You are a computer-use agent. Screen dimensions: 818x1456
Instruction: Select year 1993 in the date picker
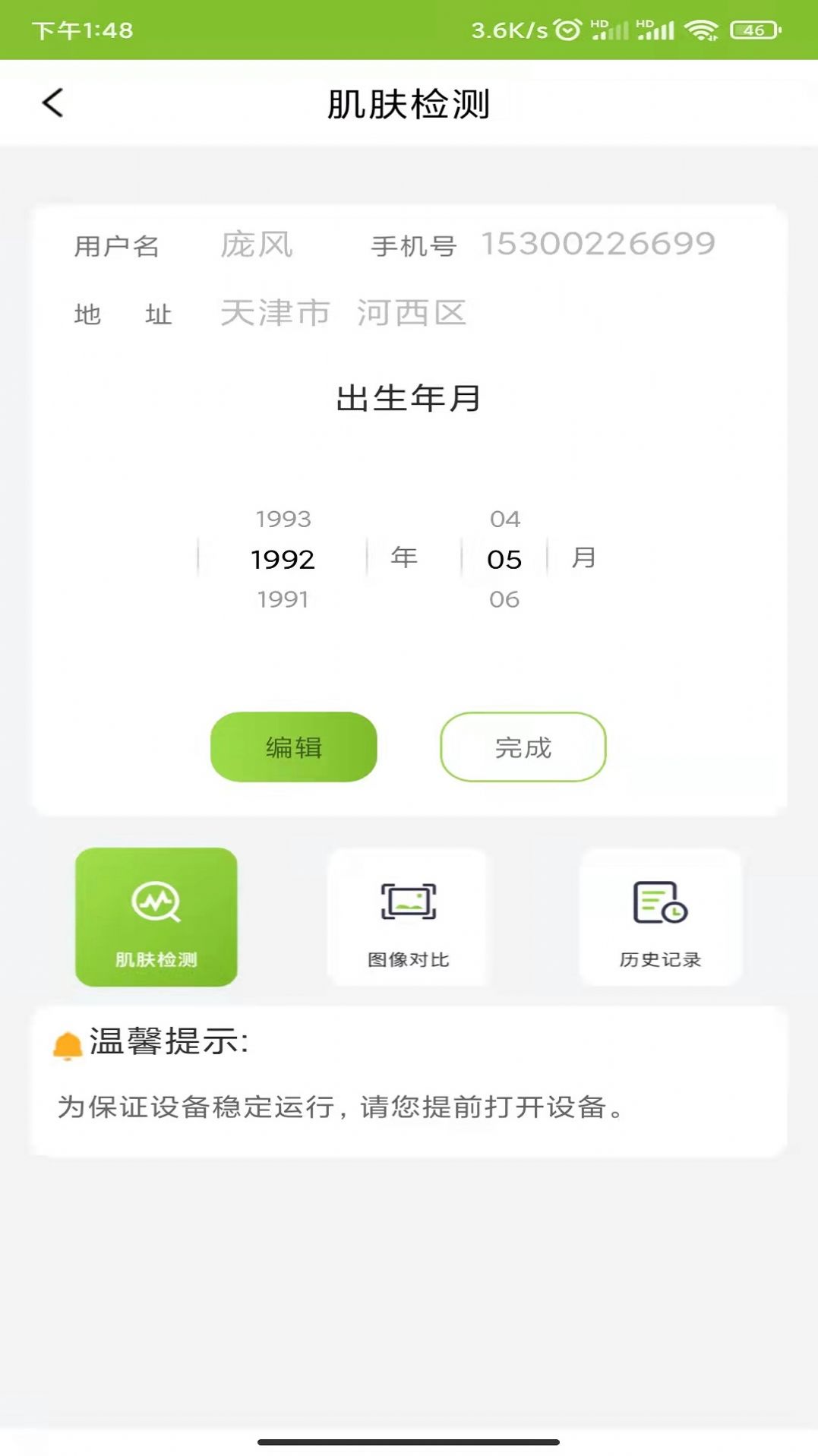283,520
